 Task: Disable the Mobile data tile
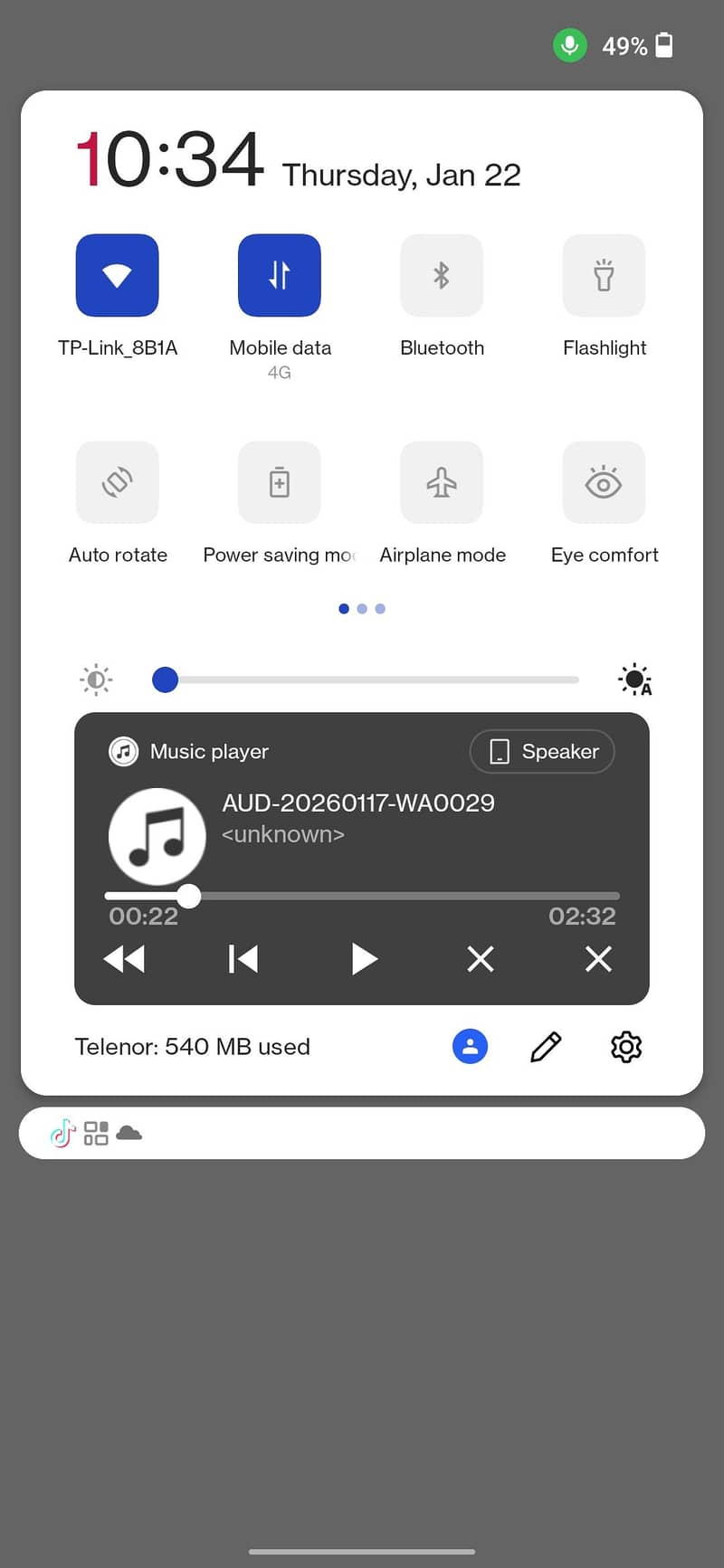click(x=280, y=276)
